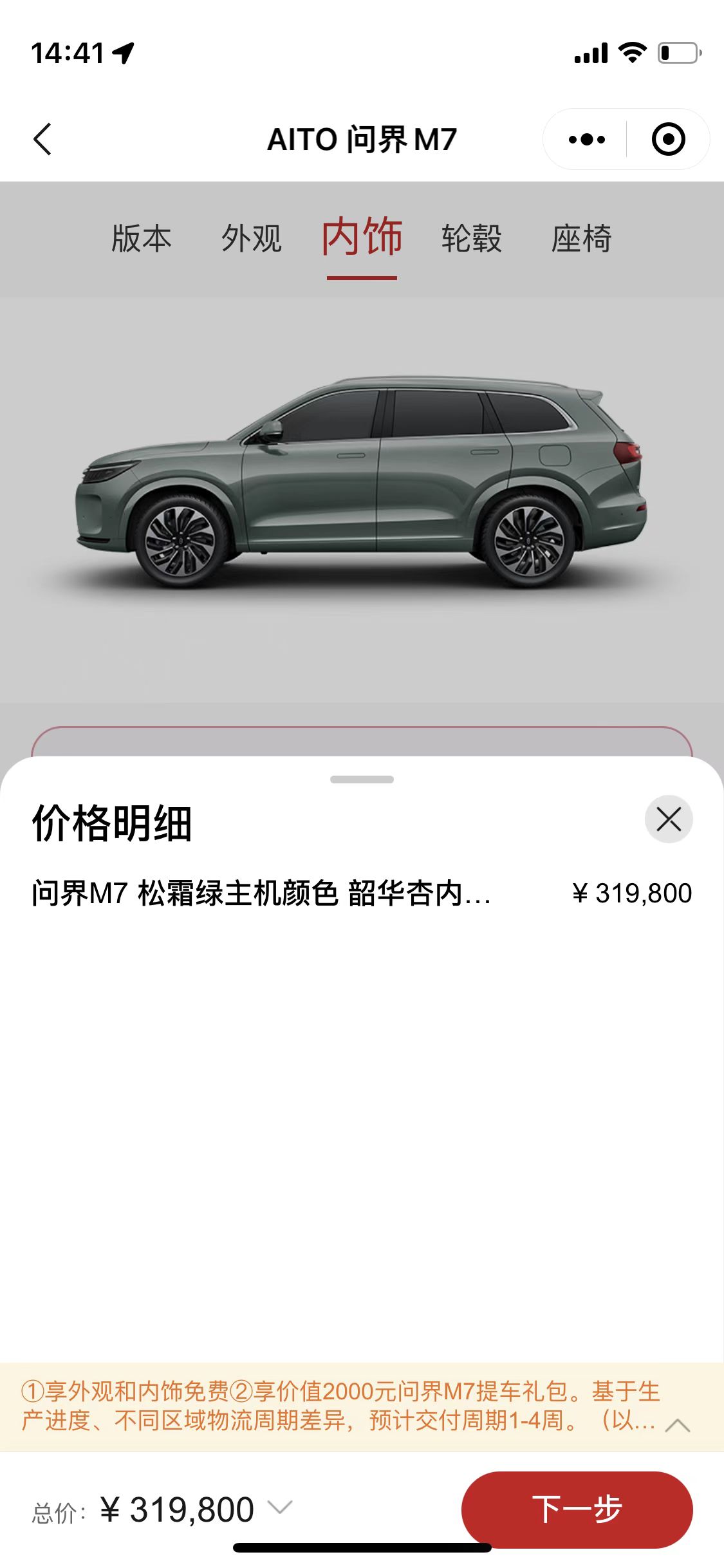
Task: Close the mini program via circle icon
Action: coord(668,139)
